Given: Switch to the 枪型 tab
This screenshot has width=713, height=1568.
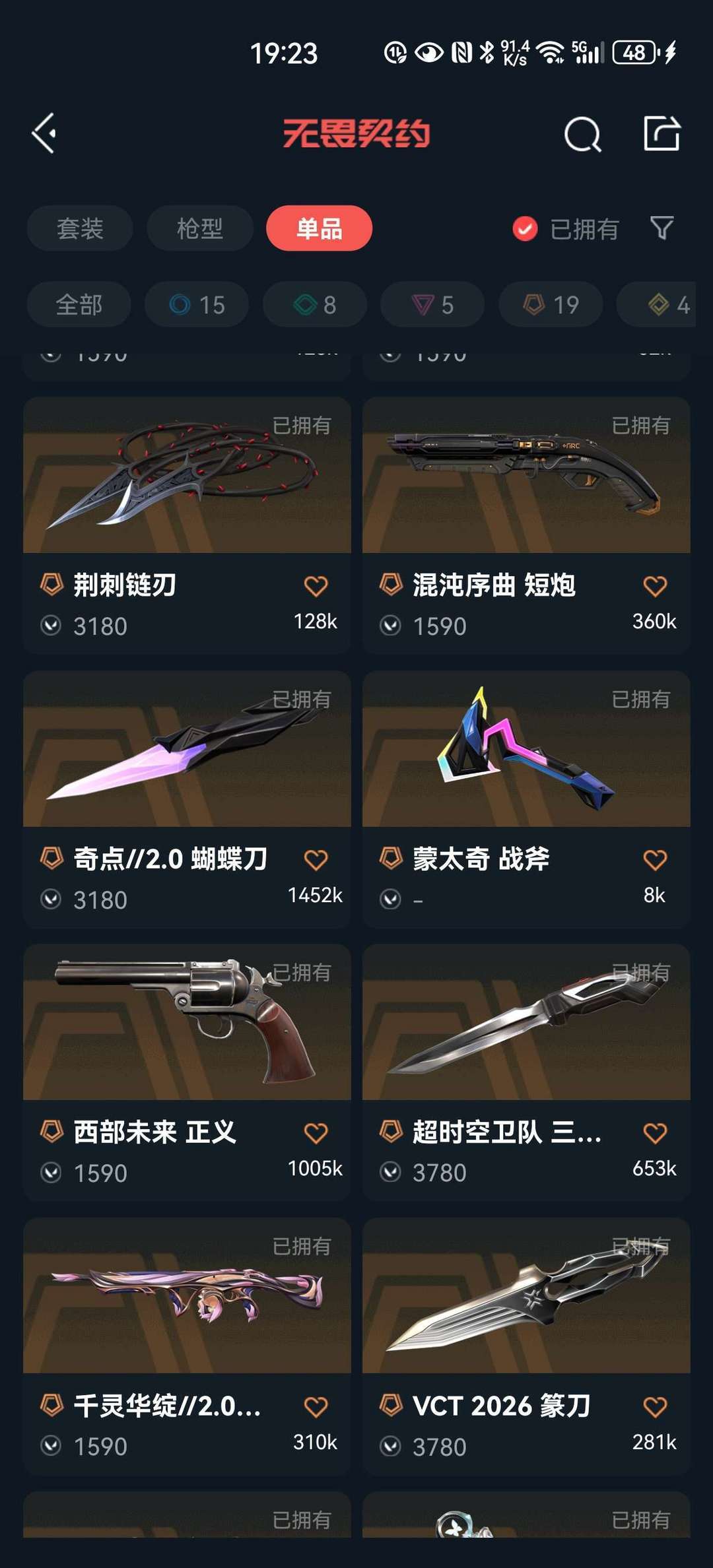Looking at the screenshot, I should point(199,228).
